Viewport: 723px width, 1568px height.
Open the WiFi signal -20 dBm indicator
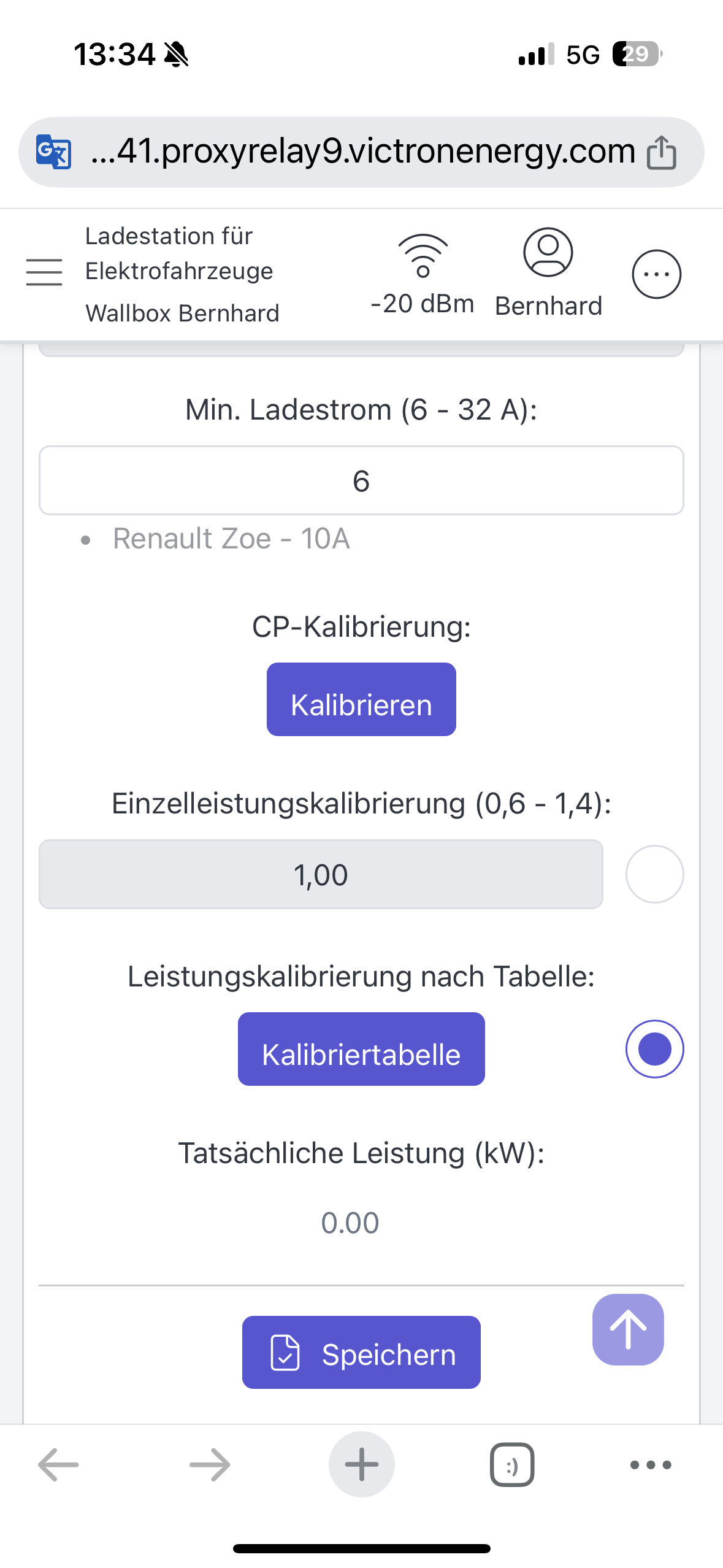coord(423,273)
